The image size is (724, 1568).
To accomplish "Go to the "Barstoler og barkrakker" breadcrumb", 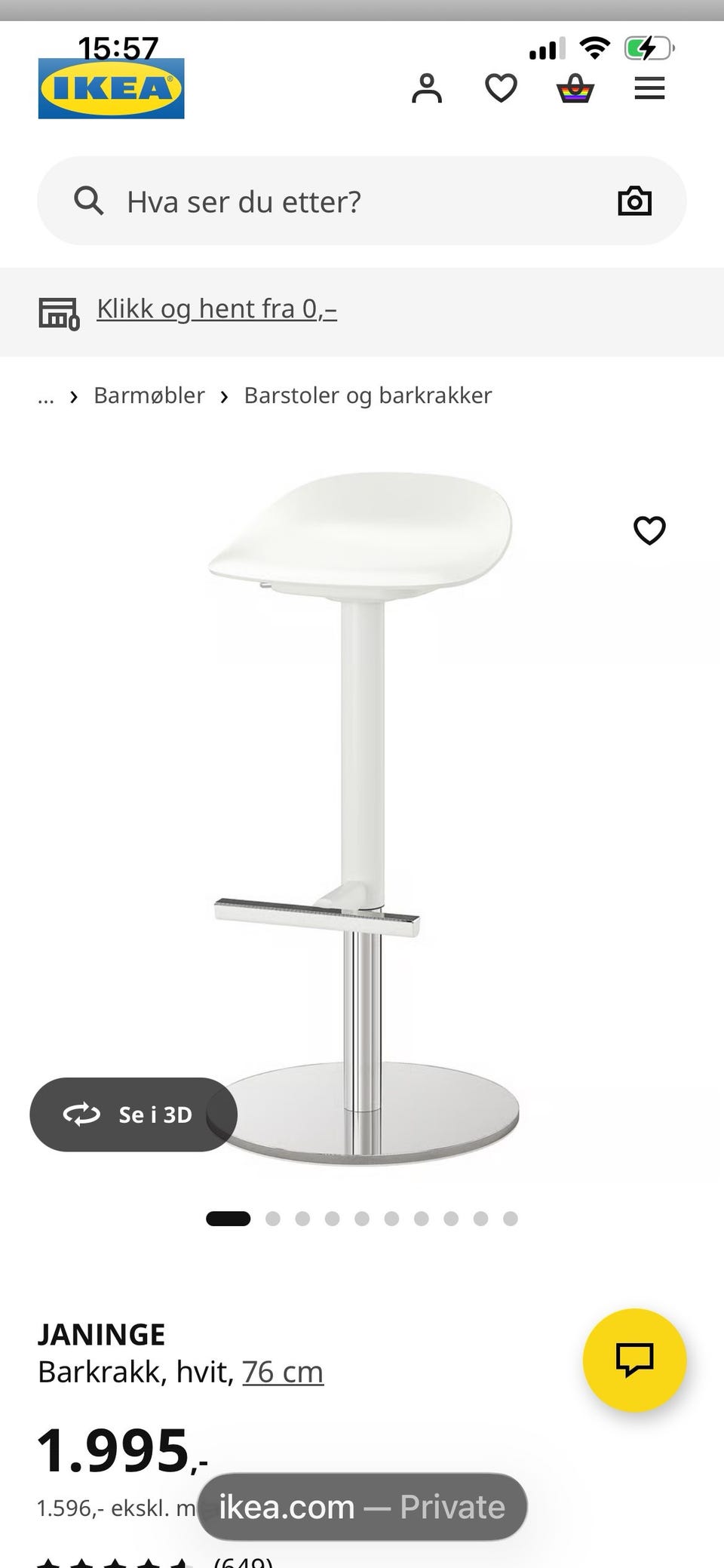I will [x=368, y=395].
